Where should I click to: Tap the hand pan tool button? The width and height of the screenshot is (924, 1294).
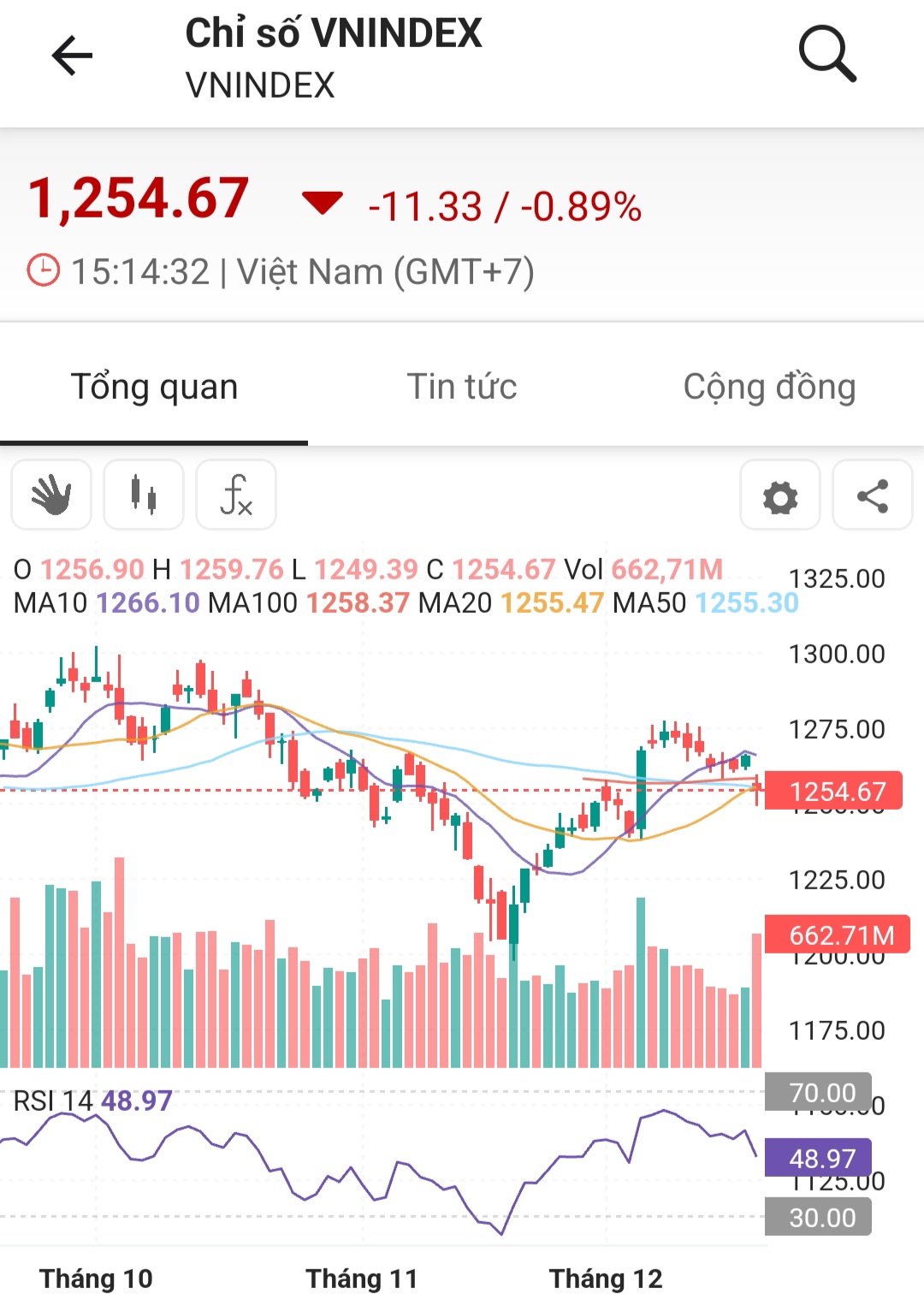51,496
